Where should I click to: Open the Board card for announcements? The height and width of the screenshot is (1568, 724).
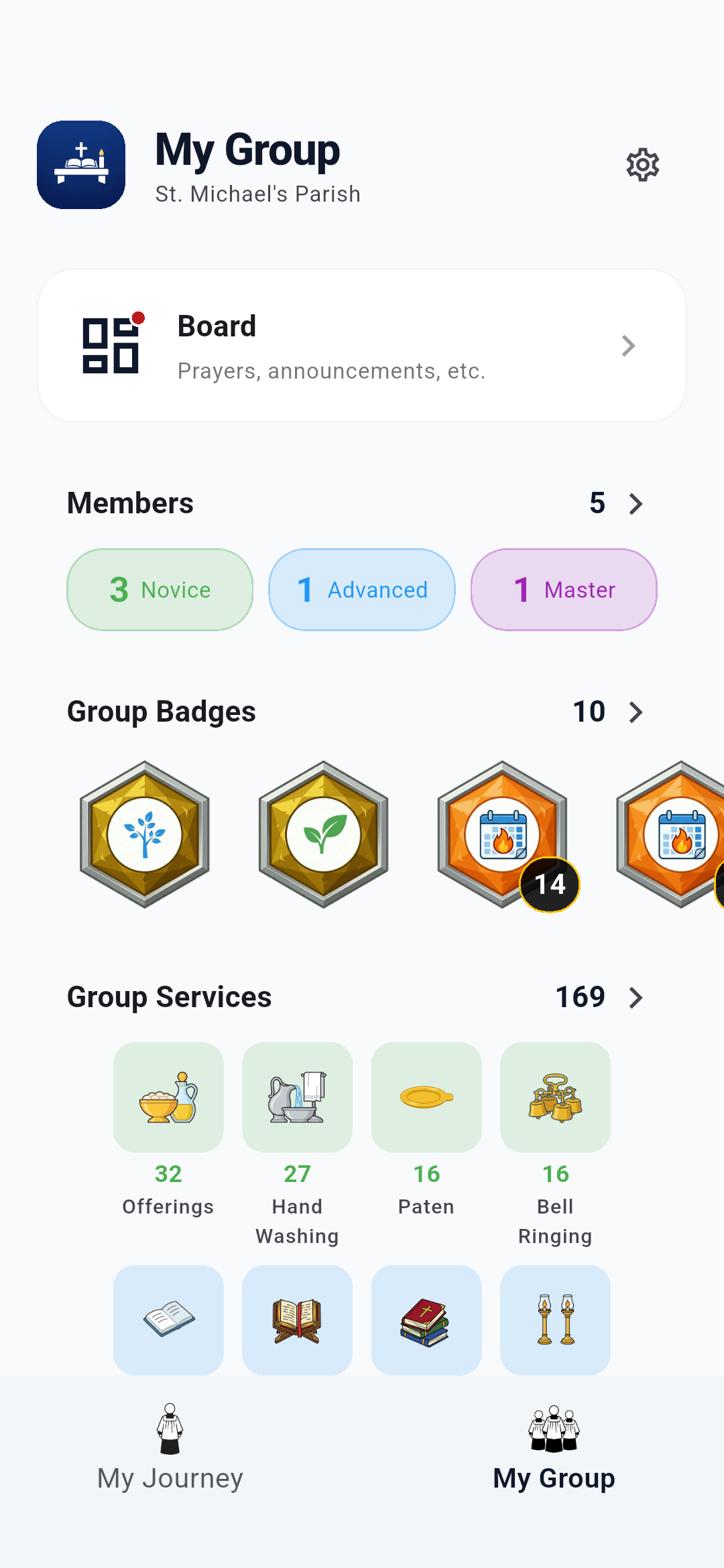tap(362, 344)
